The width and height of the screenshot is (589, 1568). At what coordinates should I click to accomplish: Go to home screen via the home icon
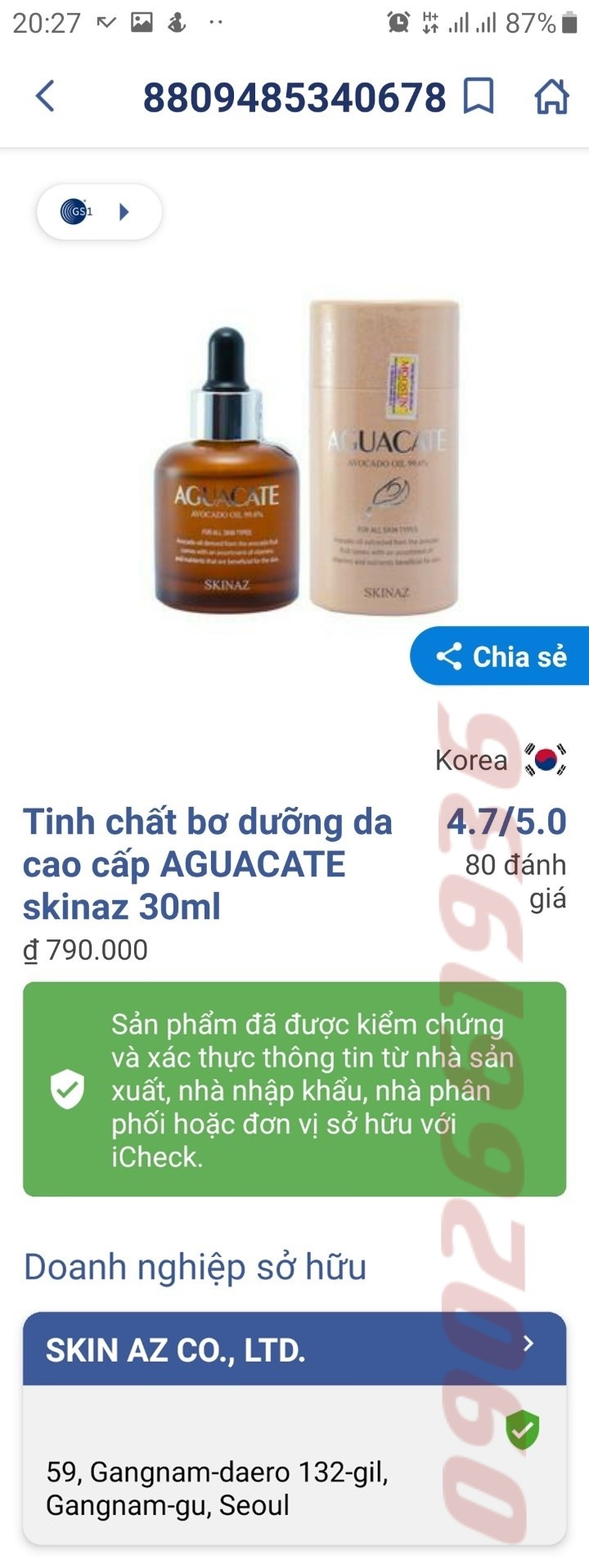[x=552, y=96]
